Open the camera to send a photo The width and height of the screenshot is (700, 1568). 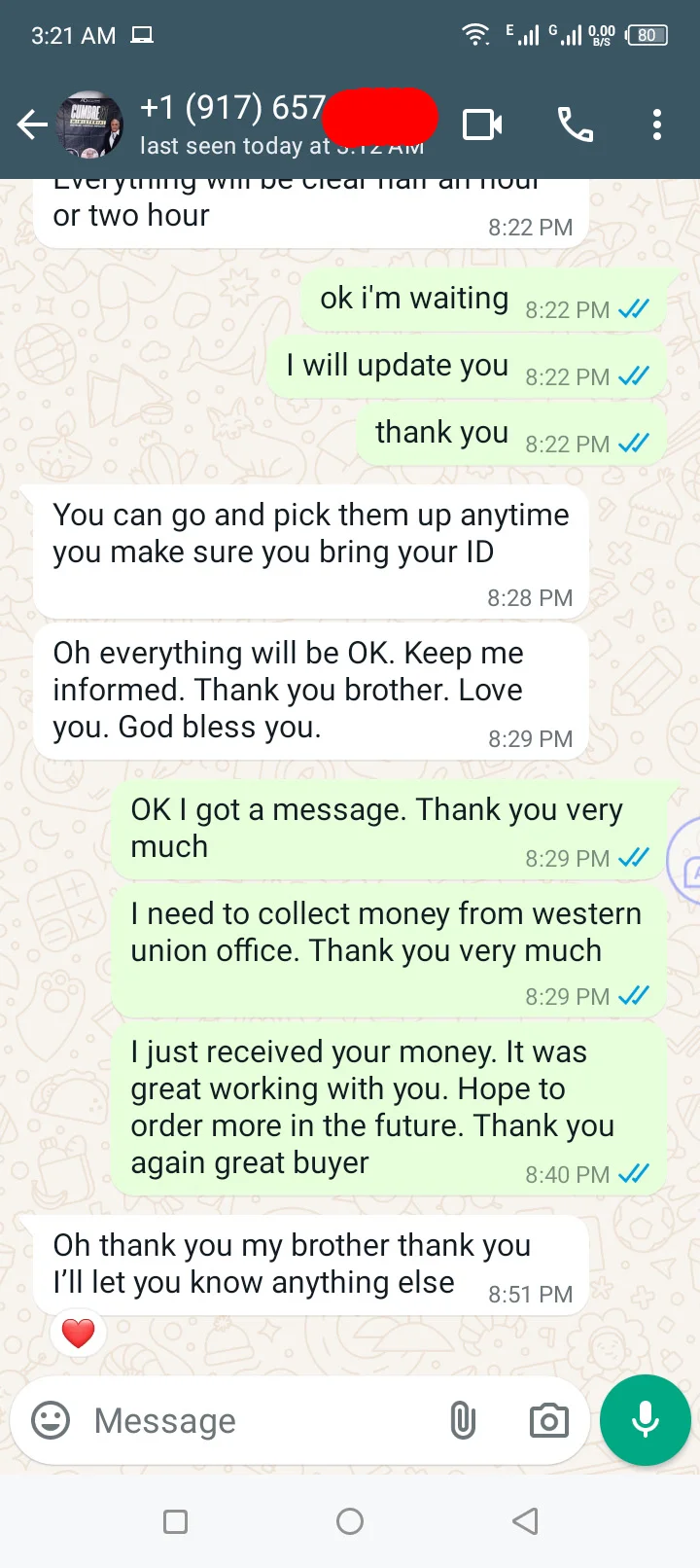click(x=548, y=1420)
